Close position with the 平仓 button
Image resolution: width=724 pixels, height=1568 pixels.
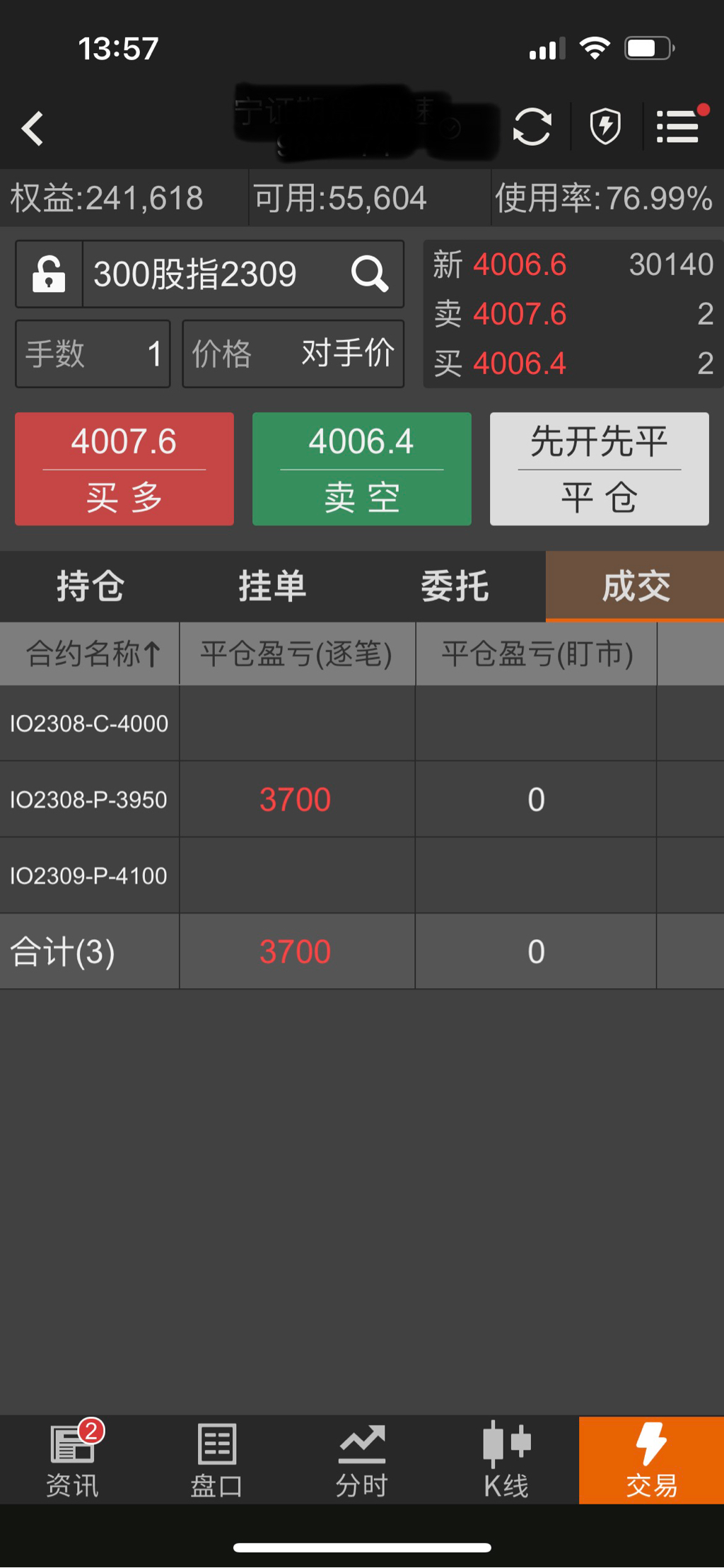click(x=600, y=469)
